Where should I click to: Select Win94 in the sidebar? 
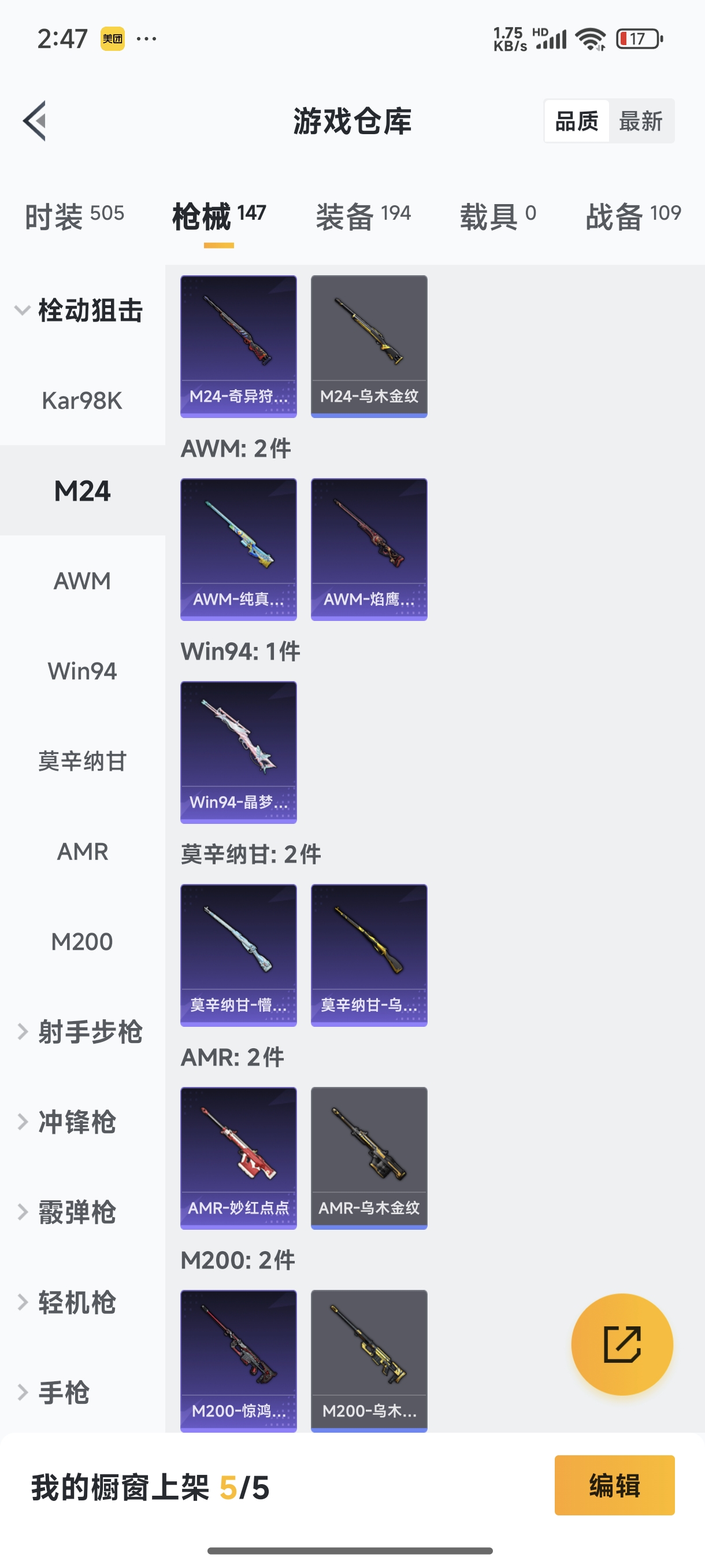coord(82,671)
